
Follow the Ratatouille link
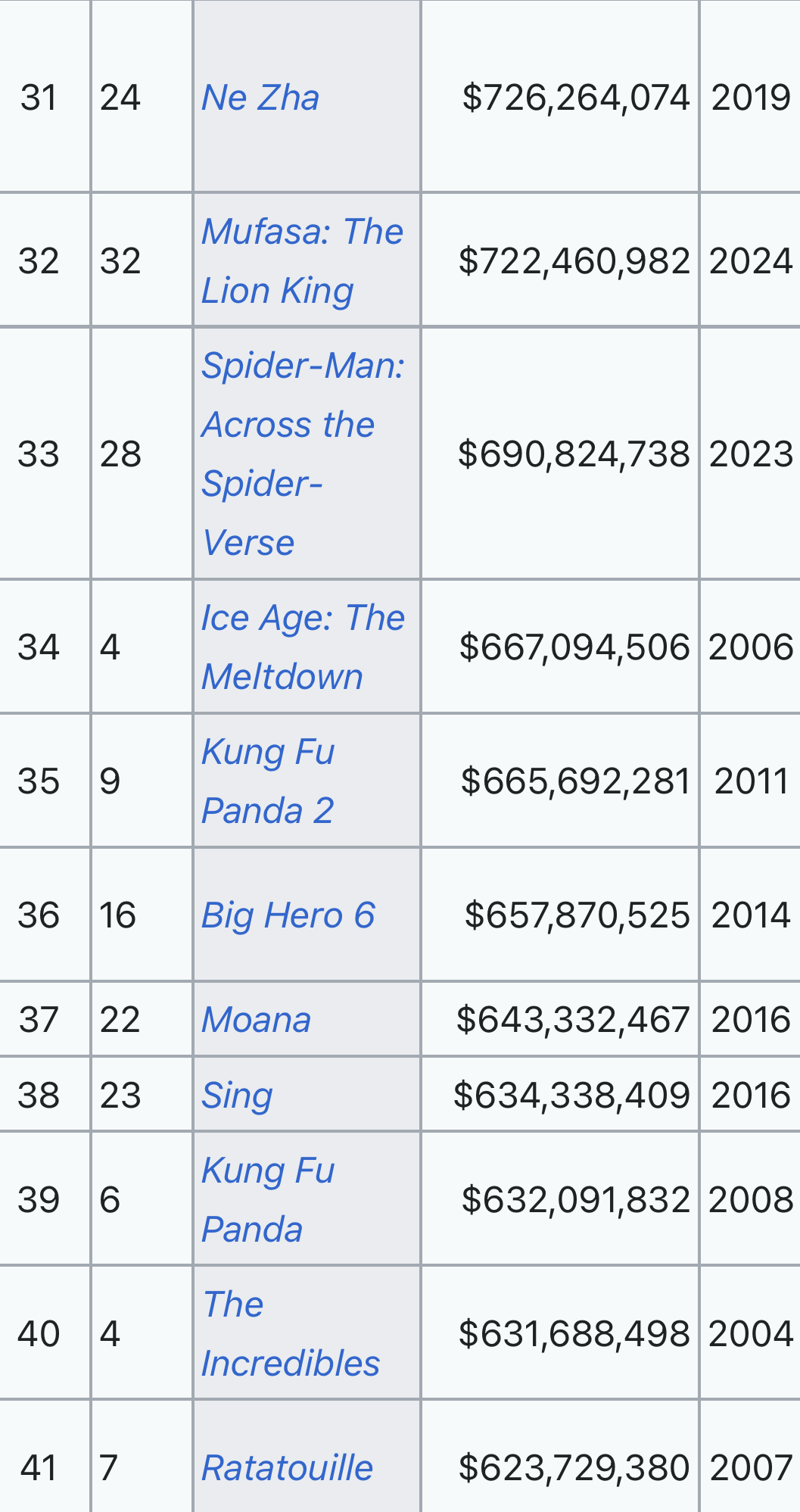point(288,1468)
